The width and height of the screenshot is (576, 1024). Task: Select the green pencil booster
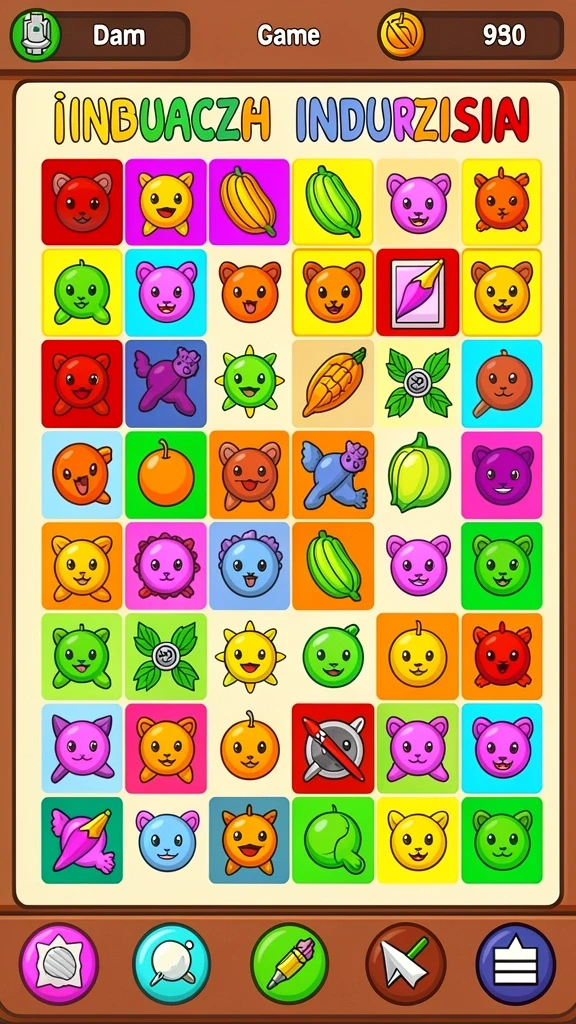coord(289,963)
